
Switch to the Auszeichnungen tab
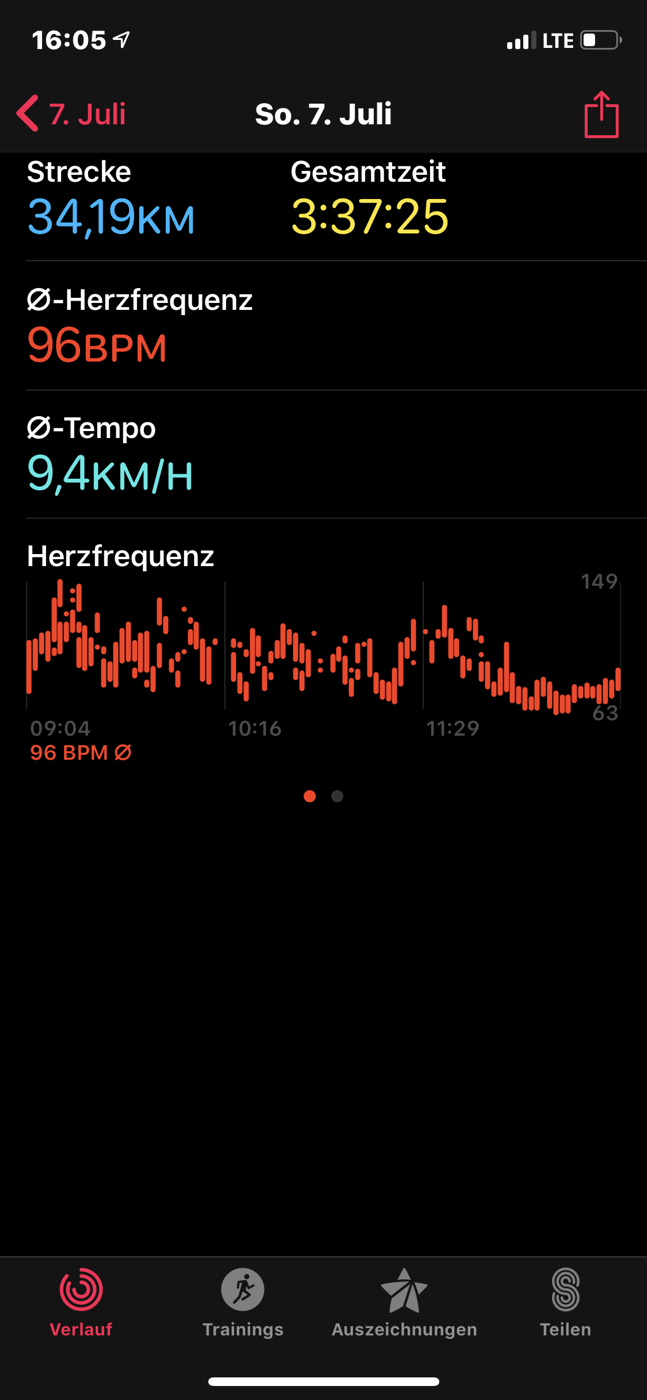point(404,1302)
